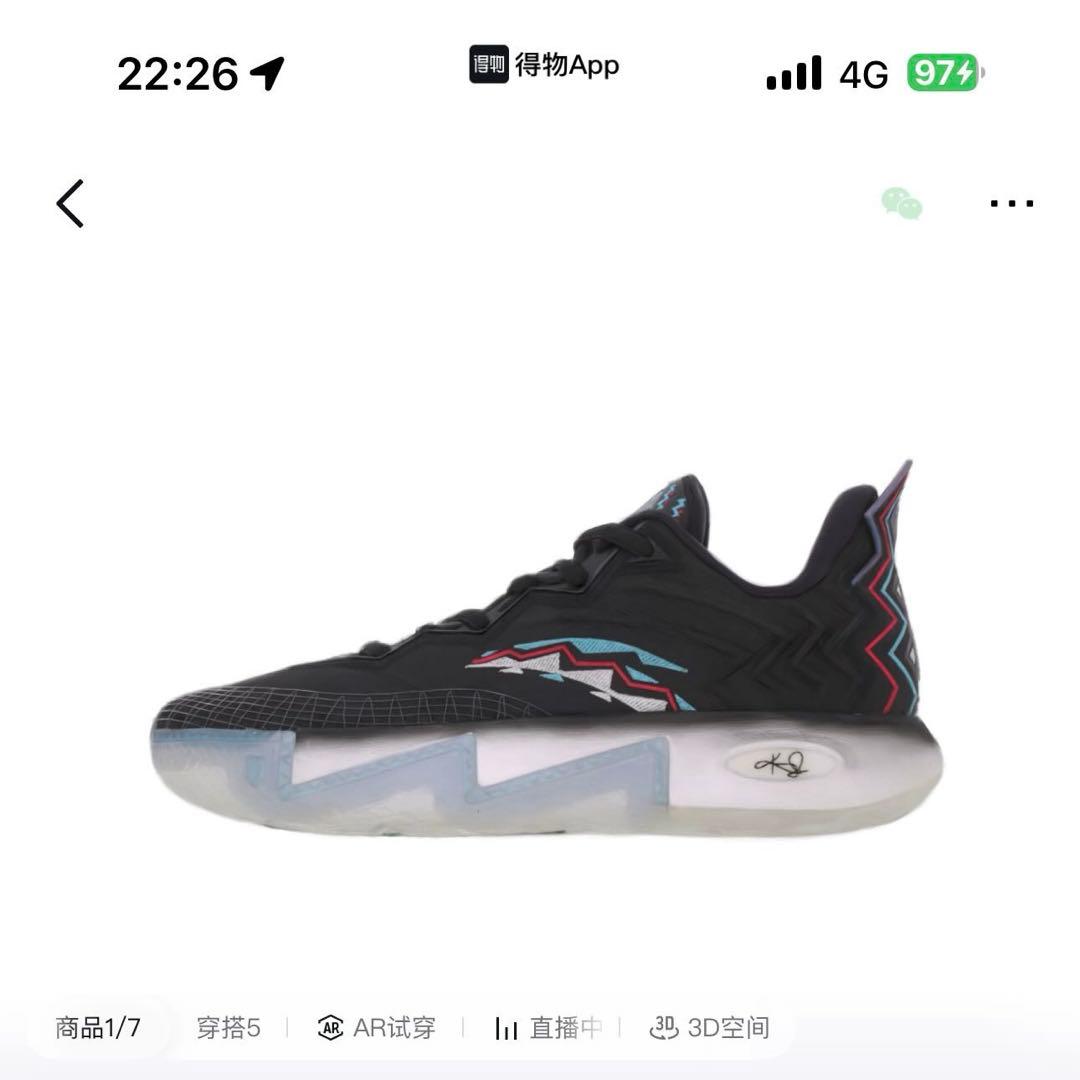Select the 商品 1/7 image tab
This screenshot has width=1080, height=1080.
click(x=98, y=1027)
